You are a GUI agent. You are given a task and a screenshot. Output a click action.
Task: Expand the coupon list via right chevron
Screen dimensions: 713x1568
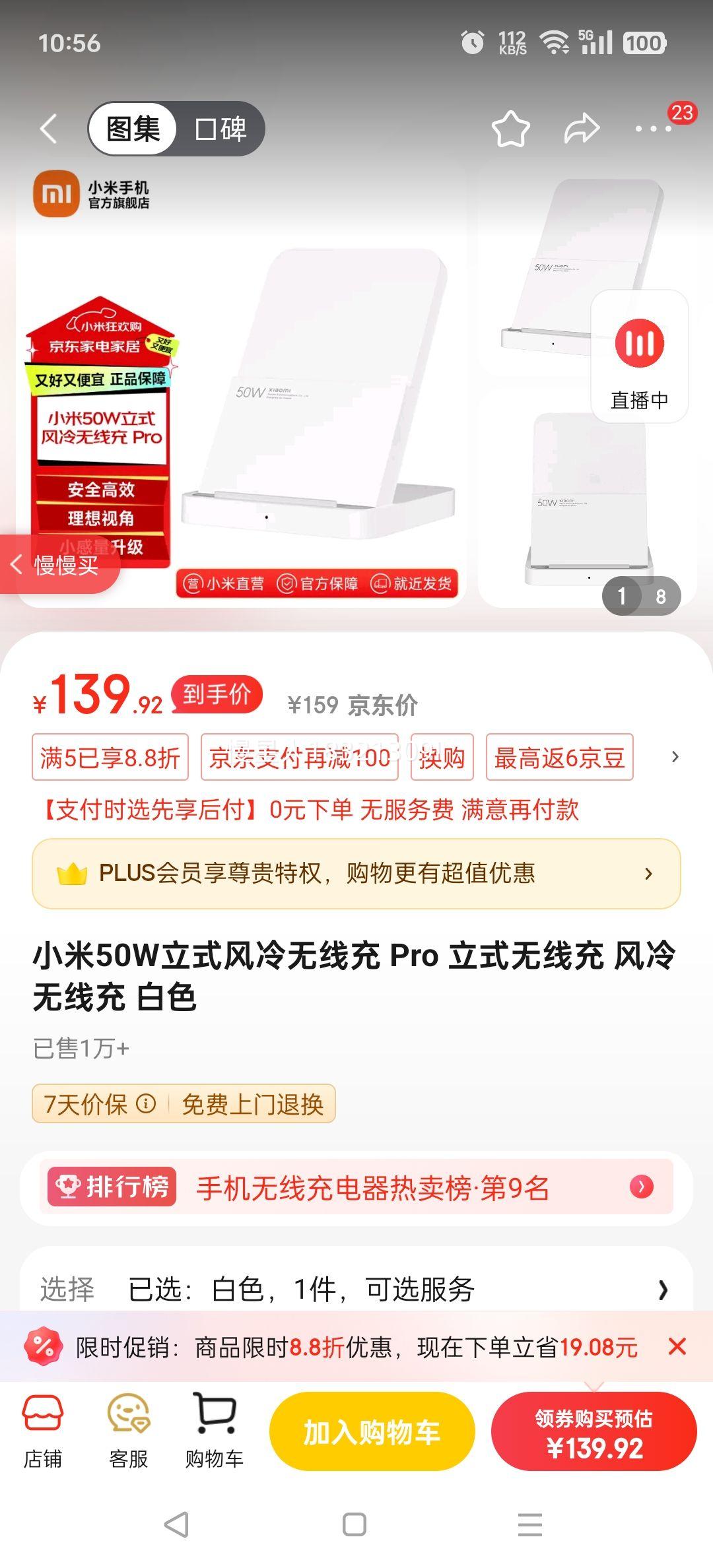[x=675, y=758]
